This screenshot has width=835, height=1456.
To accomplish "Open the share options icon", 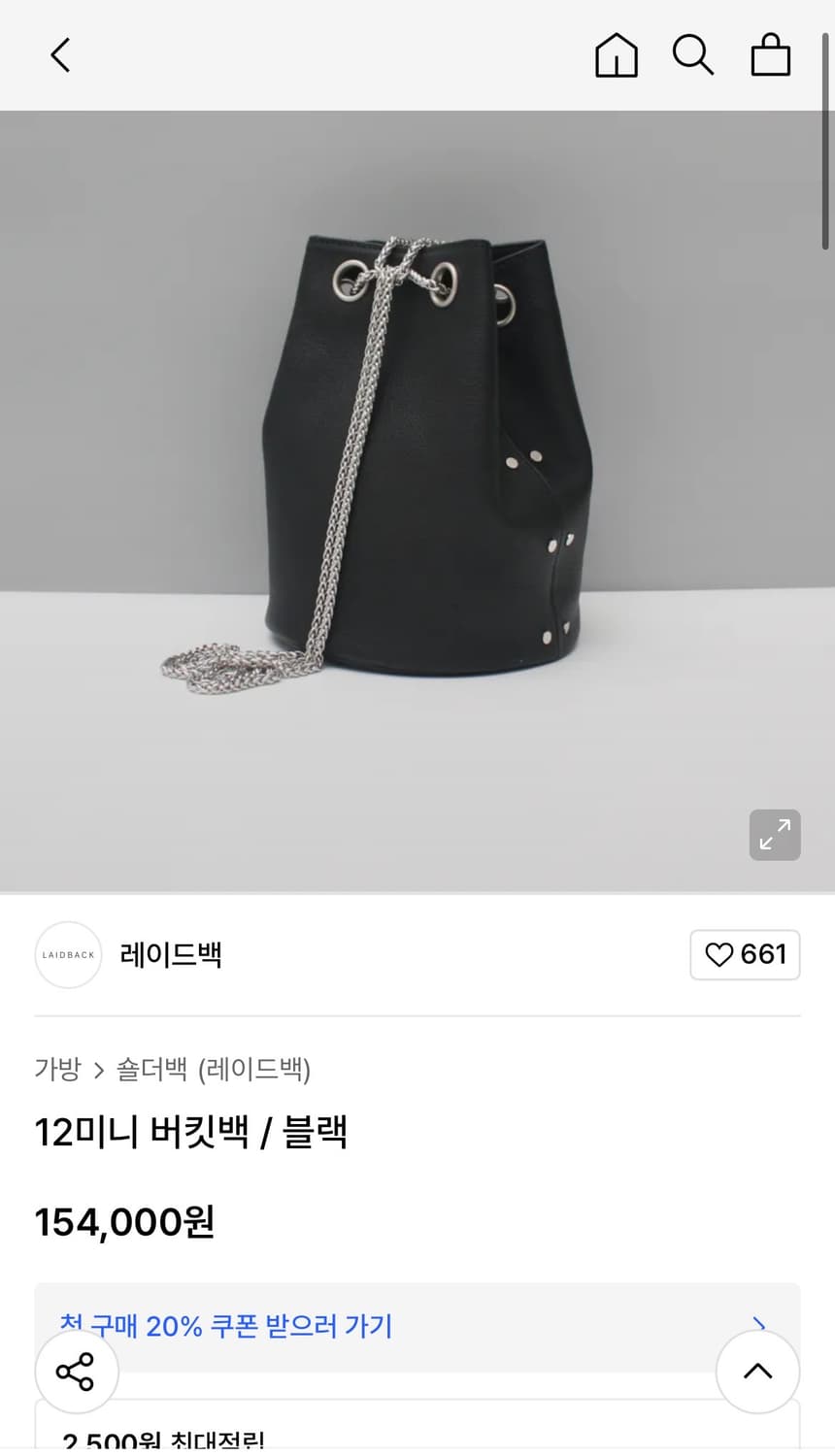I will click(x=76, y=1372).
